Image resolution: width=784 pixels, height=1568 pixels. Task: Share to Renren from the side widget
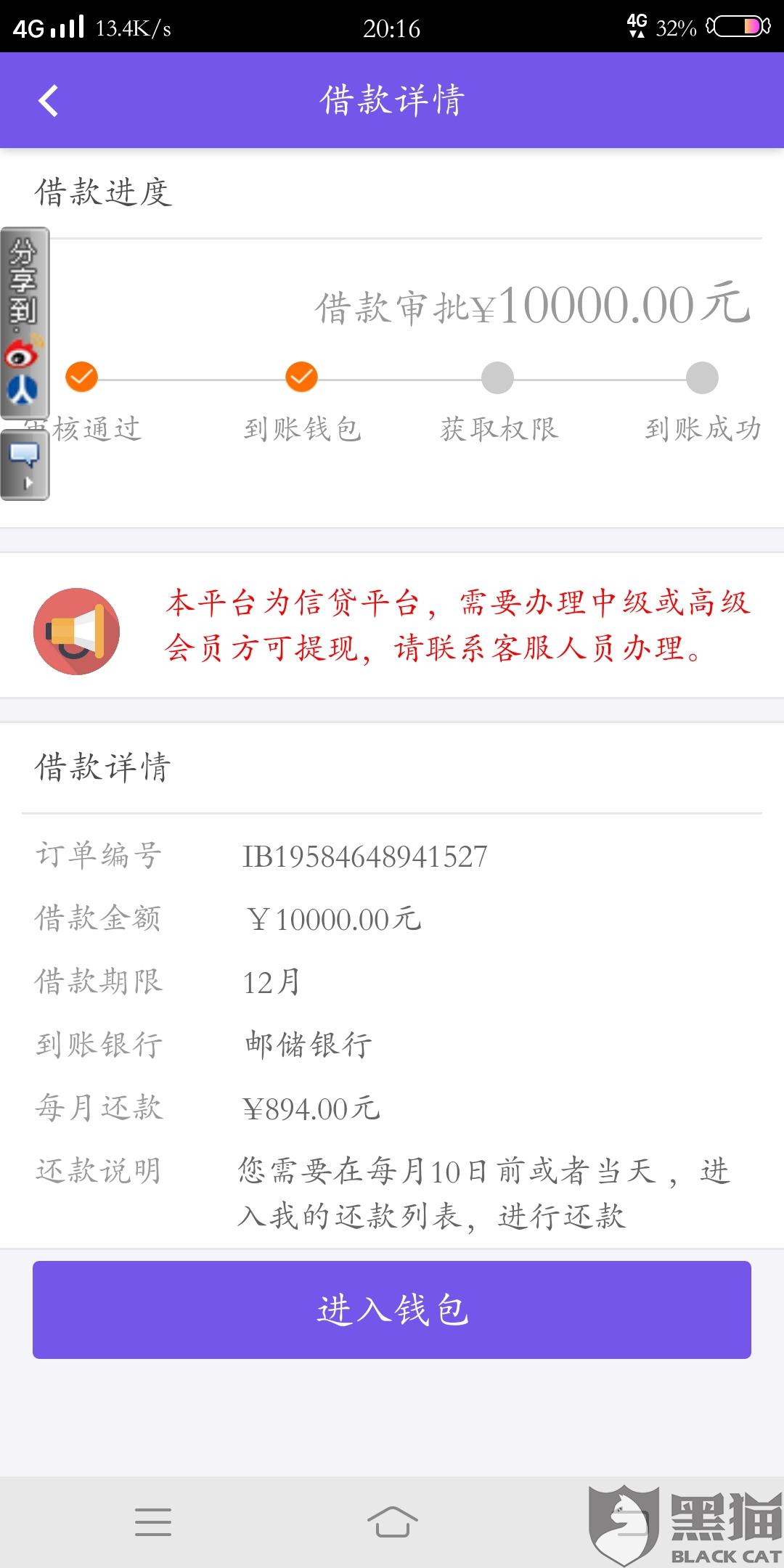pyautogui.click(x=23, y=391)
